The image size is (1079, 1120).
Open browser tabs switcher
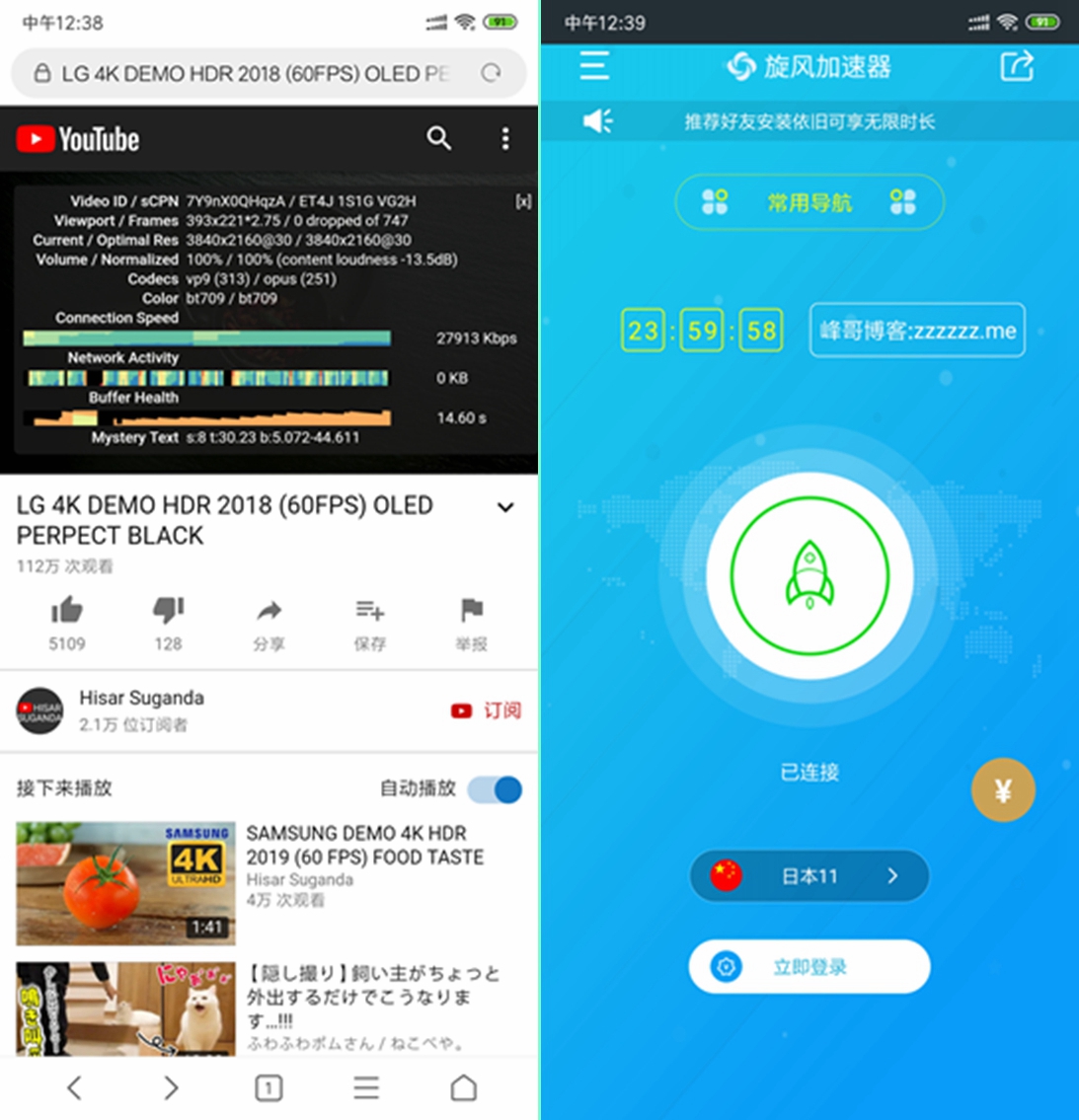click(269, 1087)
